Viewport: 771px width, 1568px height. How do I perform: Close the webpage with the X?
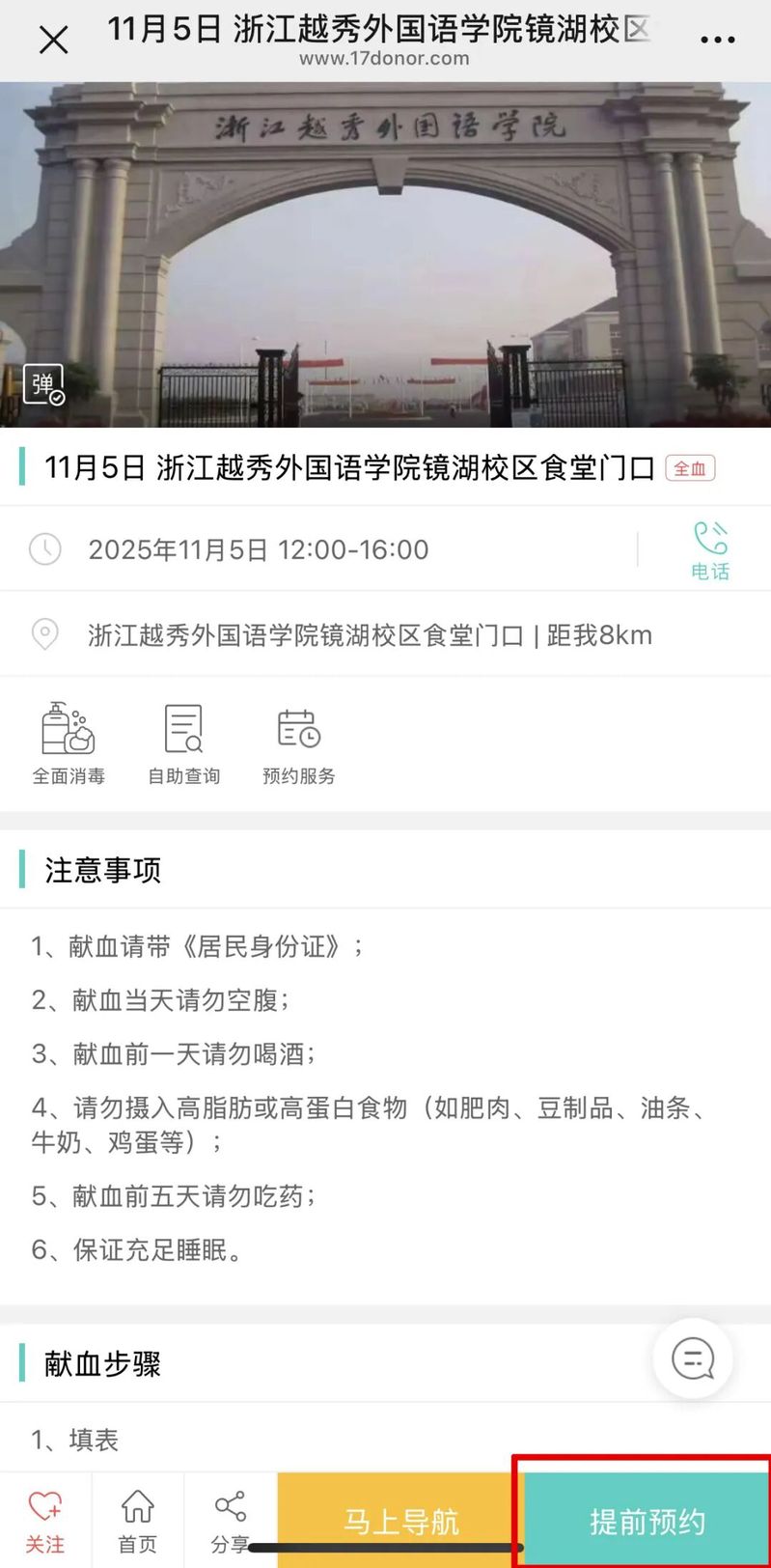click(53, 41)
